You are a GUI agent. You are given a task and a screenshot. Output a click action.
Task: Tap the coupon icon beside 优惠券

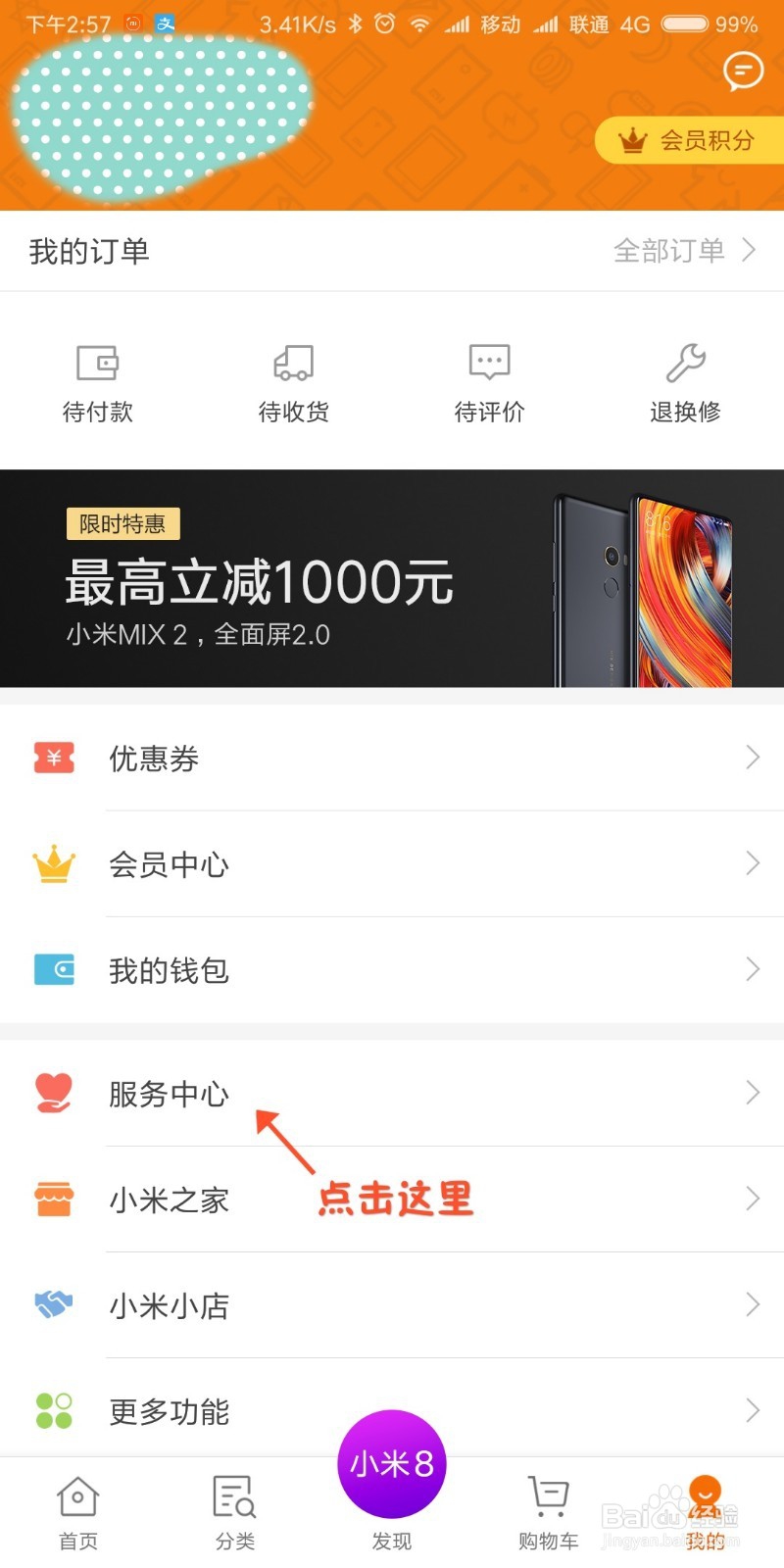click(54, 757)
